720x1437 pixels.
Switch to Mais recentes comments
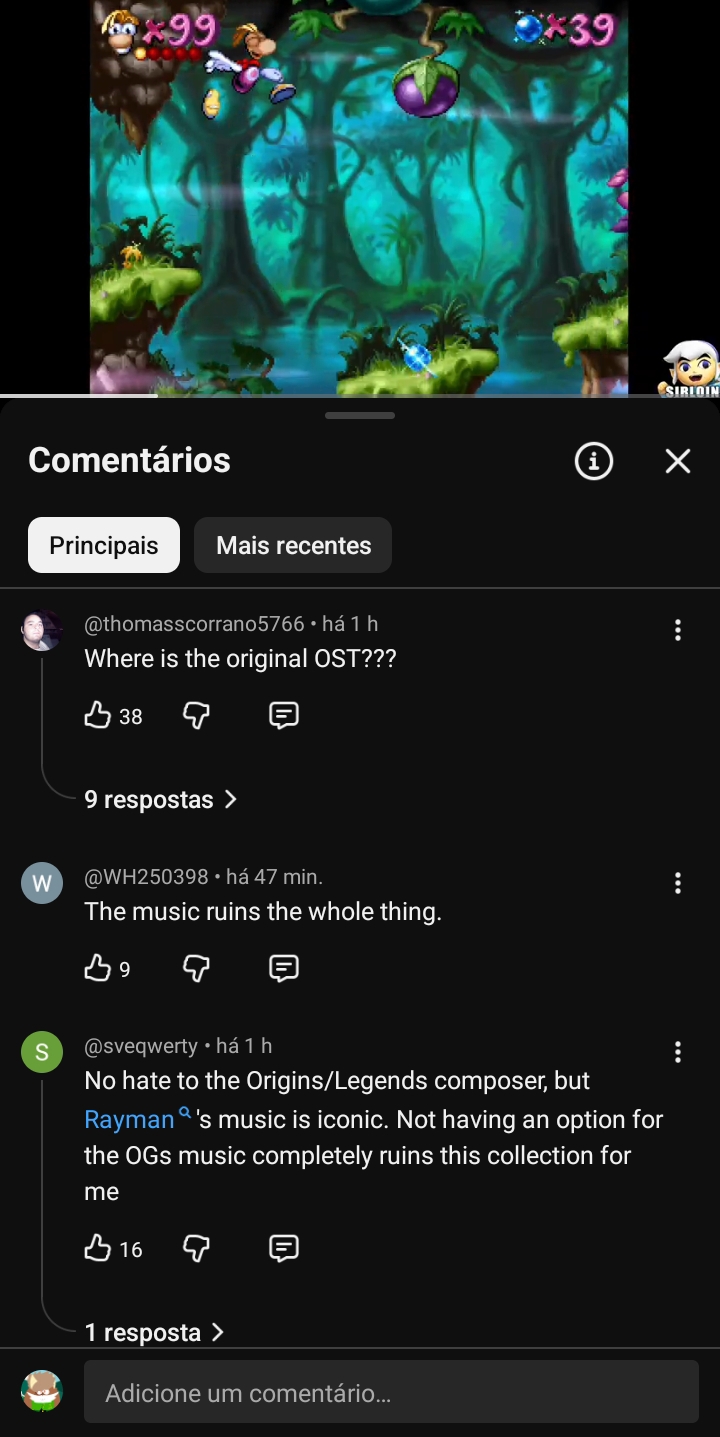[x=293, y=545]
